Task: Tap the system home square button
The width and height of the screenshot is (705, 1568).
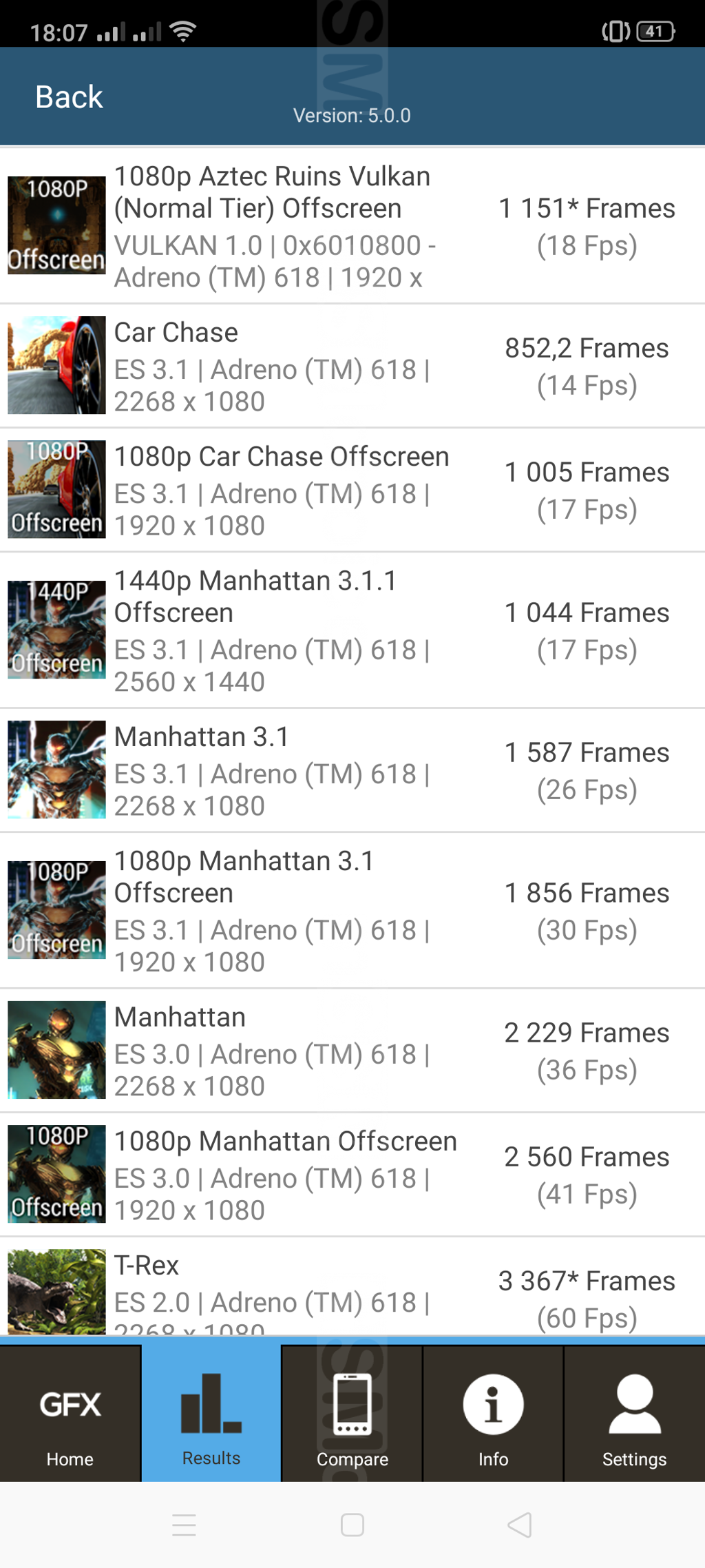Action: (352, 1525)
